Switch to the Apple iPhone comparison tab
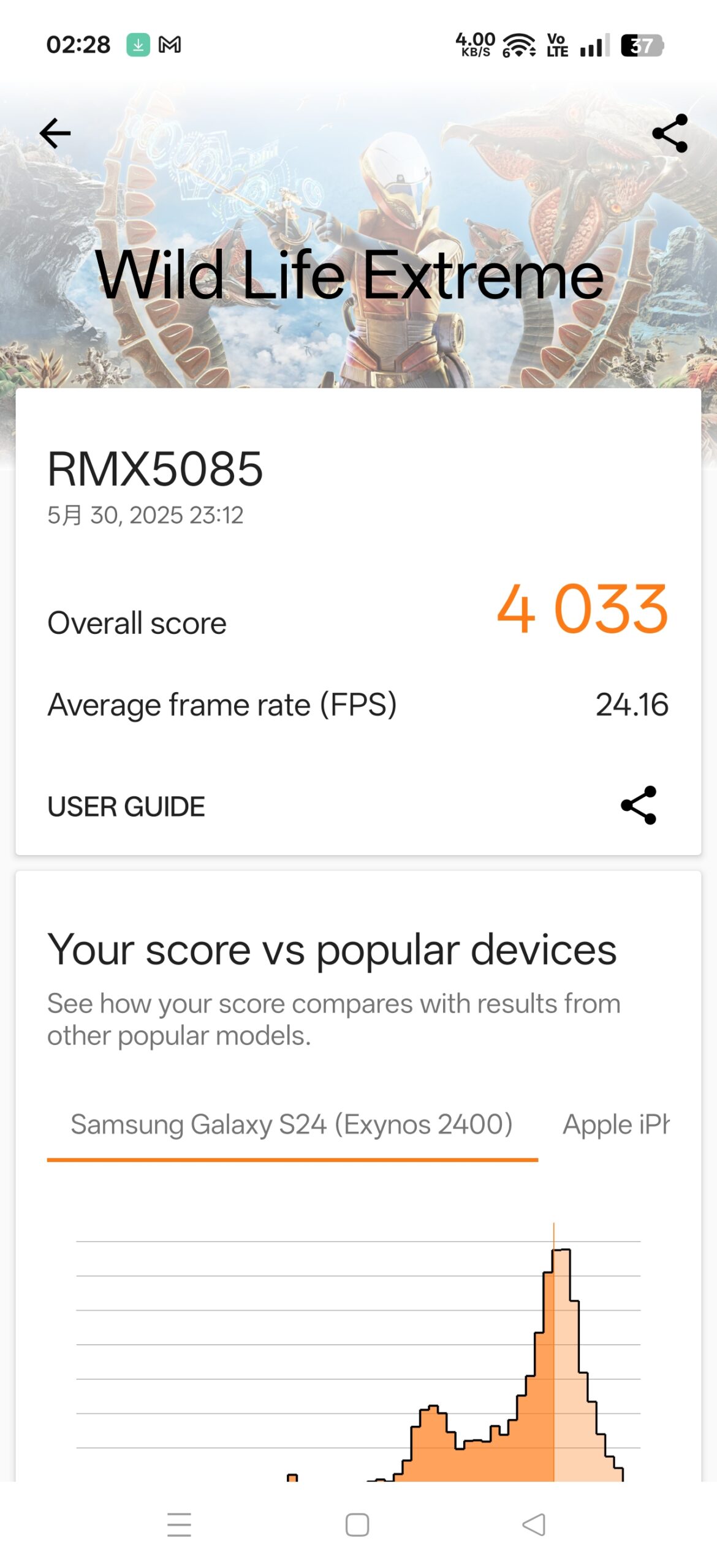Image resolution: width=717 pixels, height=1568 pixels. [x=616, y=1125]
